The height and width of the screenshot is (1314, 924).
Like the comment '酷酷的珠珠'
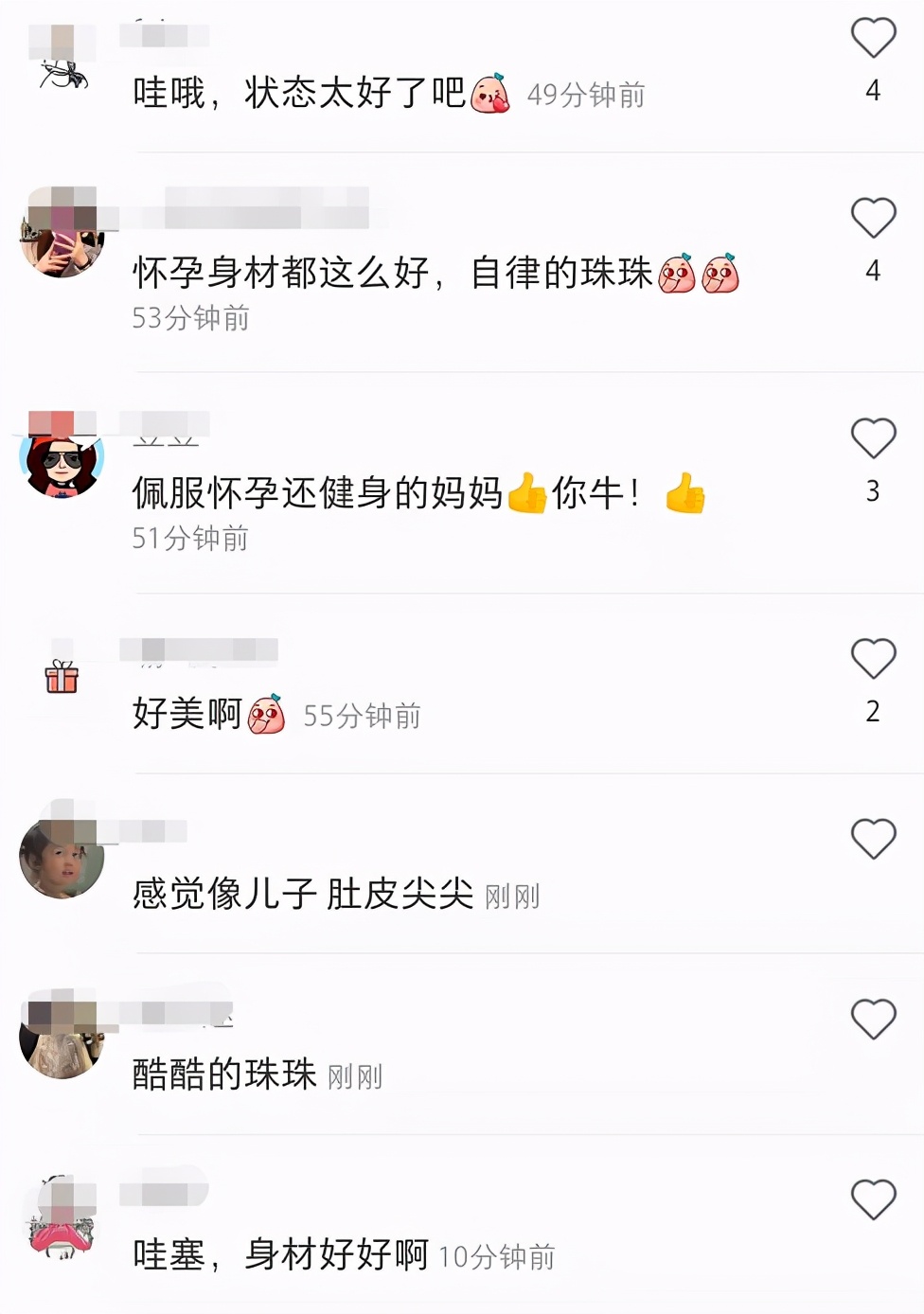pos(873,1020)
